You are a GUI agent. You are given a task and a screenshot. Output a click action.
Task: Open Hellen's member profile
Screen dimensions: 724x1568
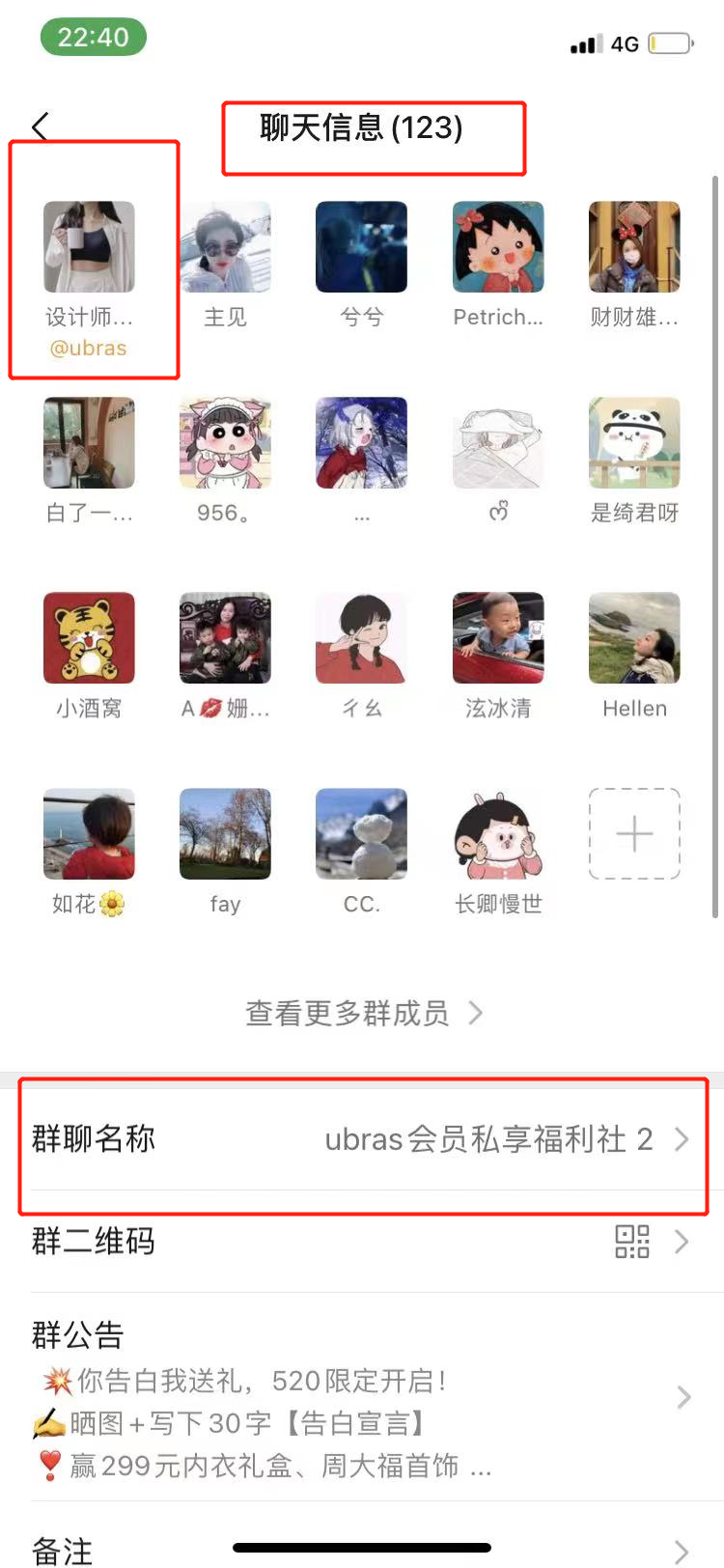point(634,638)
